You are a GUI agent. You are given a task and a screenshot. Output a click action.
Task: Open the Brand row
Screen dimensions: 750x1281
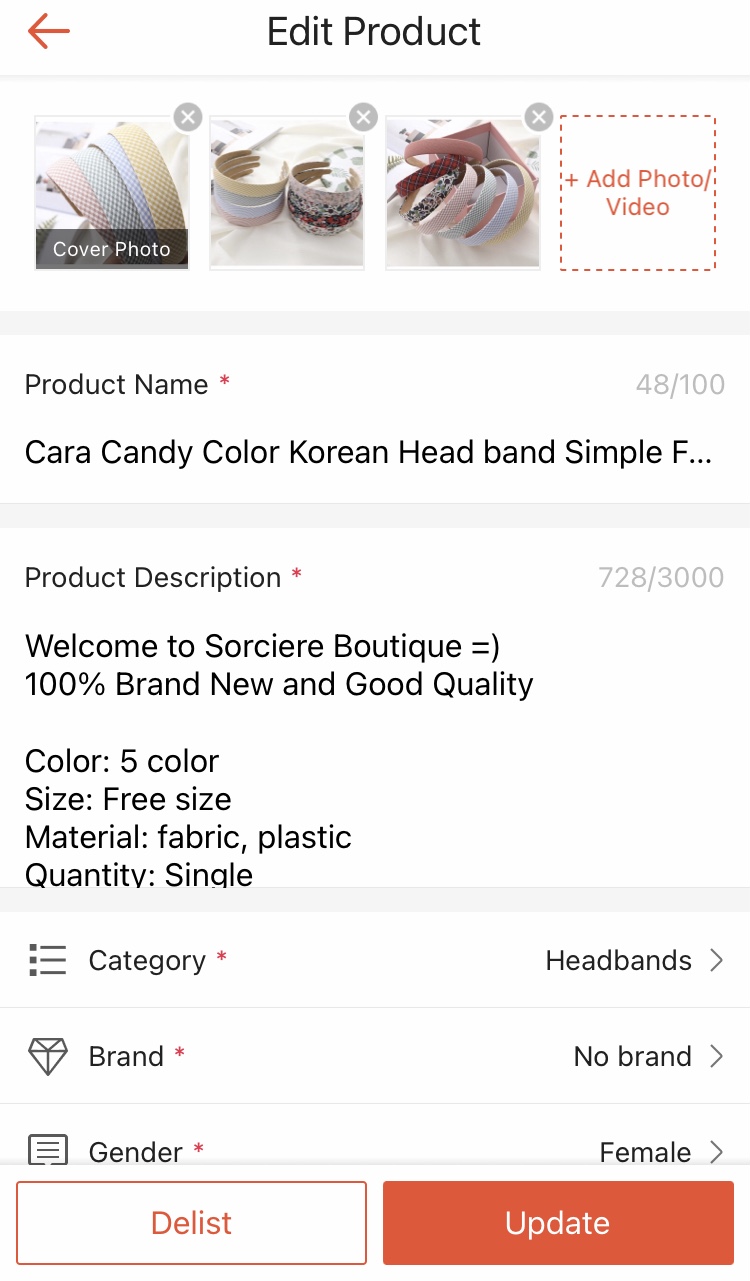tap(374, 1056)
